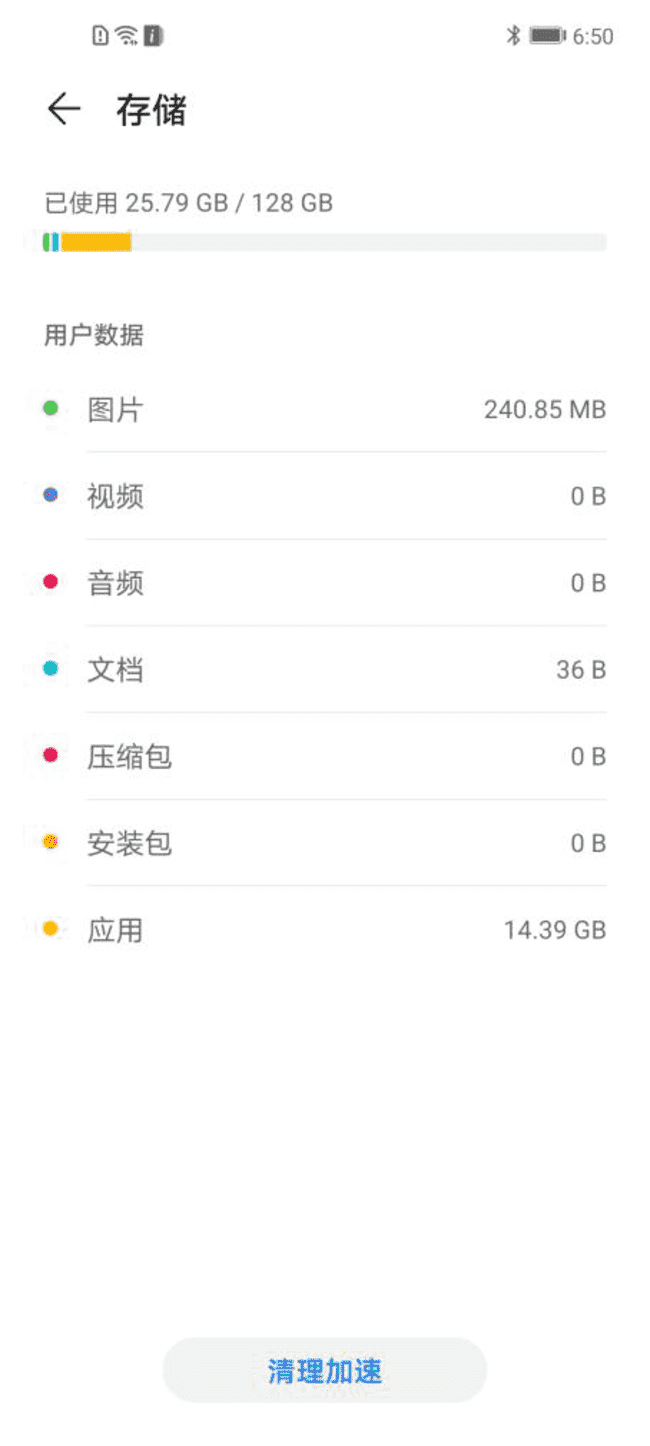This screenshot has height=1446, width=650.
Task: Open the 文档 storage row
Action: pyautogui.click(x=325, y=670)
